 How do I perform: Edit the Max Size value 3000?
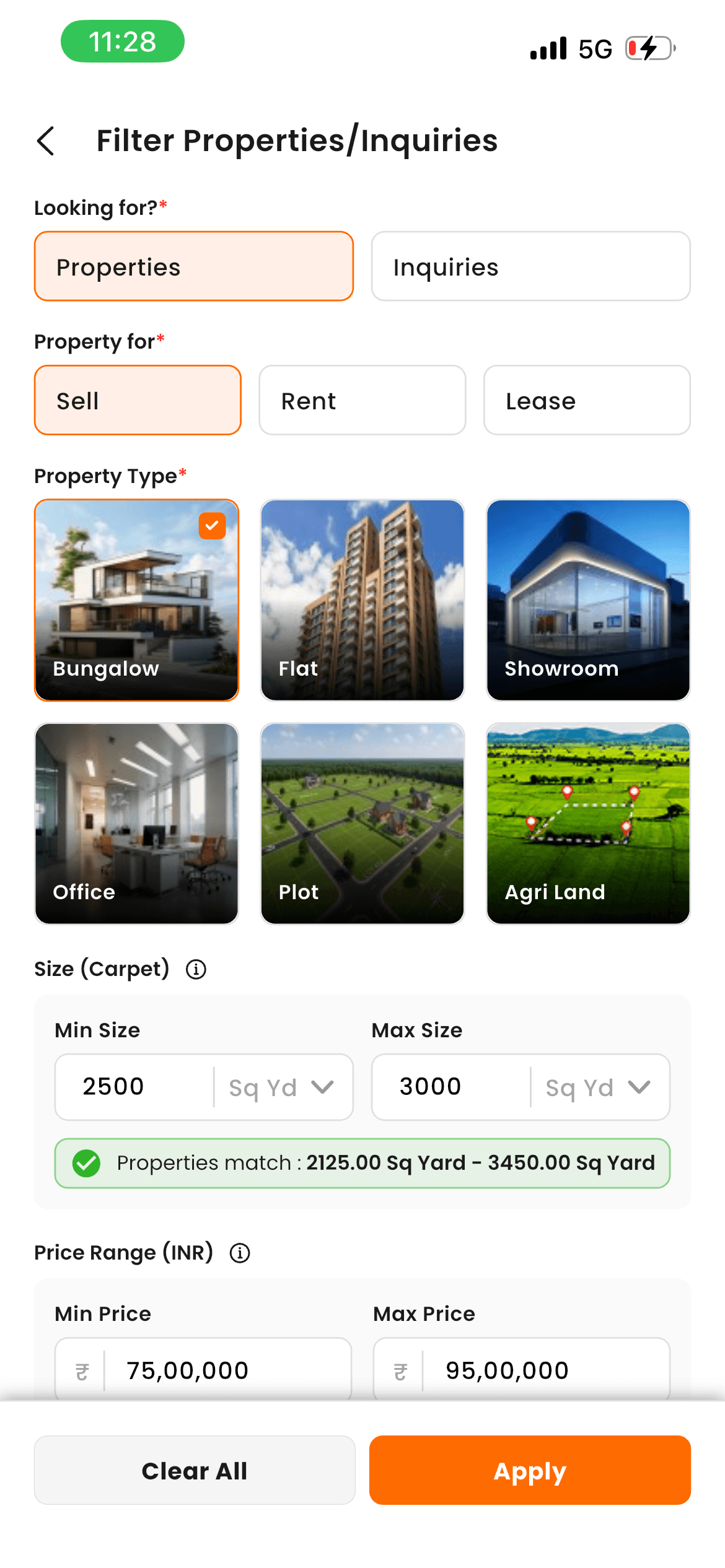pyautogui.click(x=450, y=1087)
